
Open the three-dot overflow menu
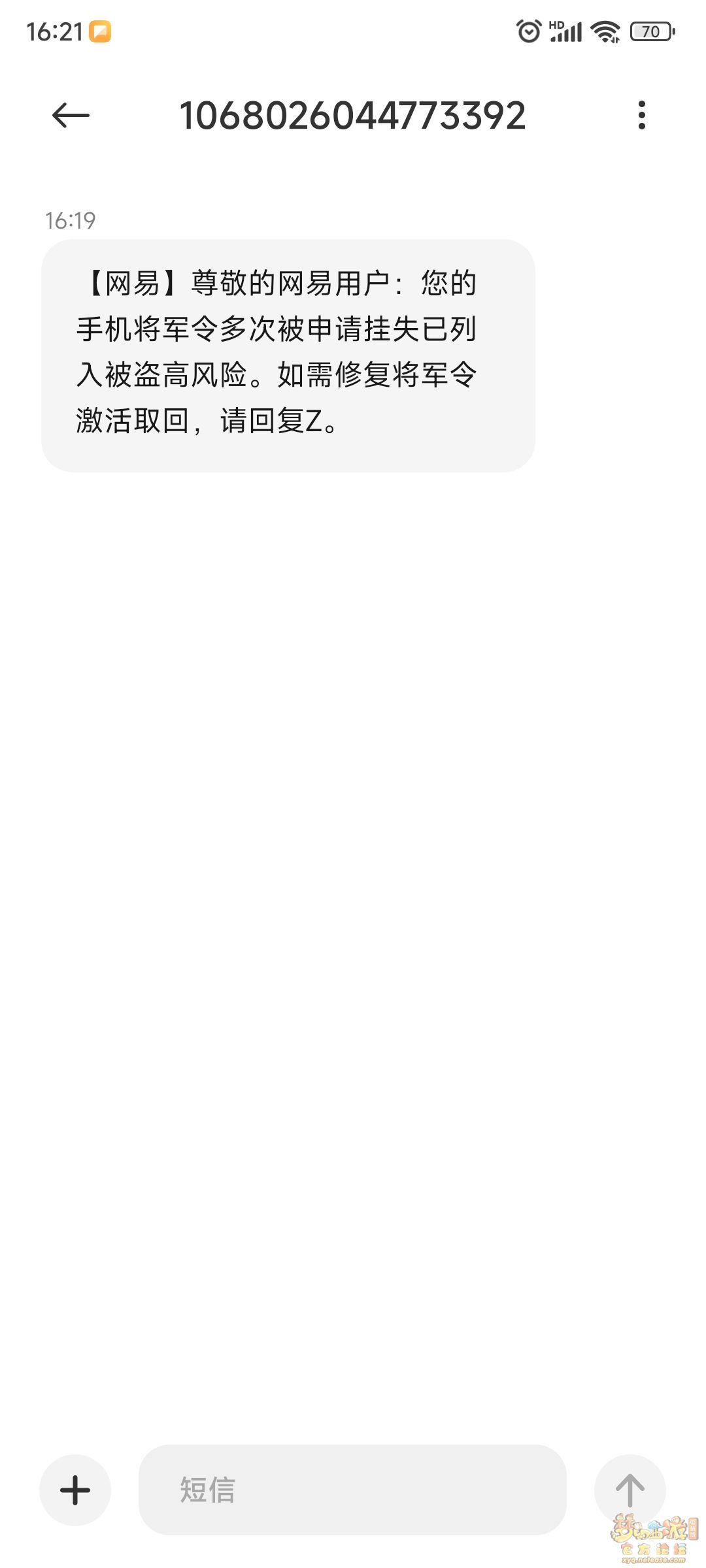coord(642,115)
